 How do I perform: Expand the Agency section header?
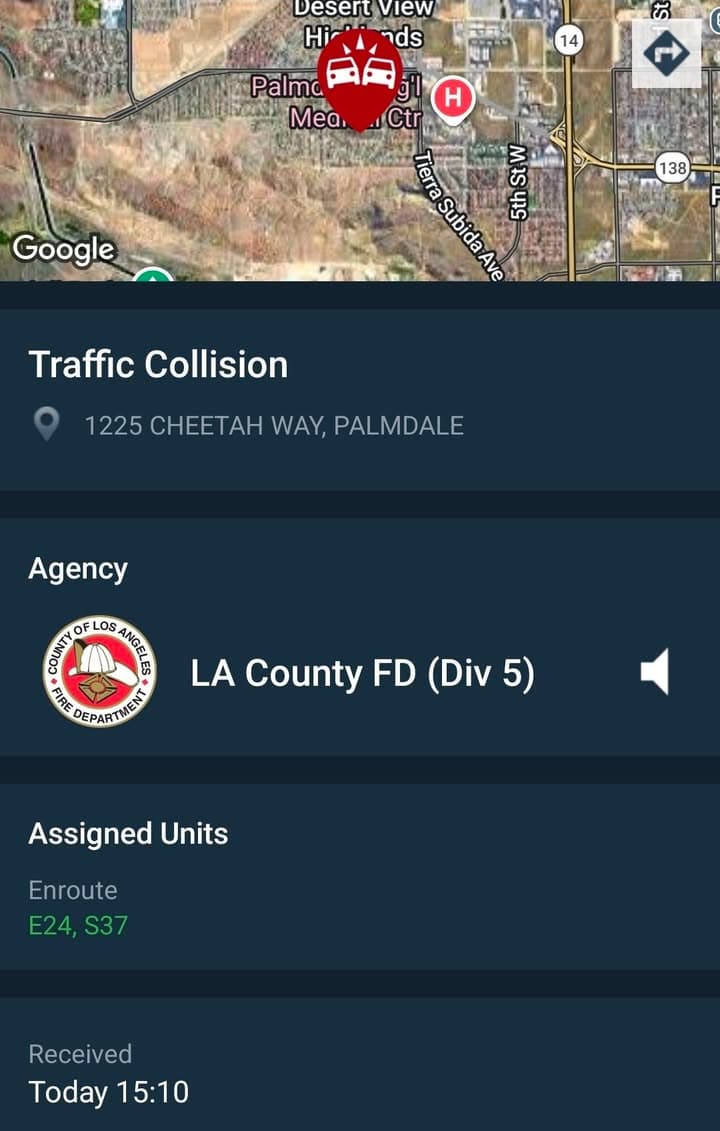(x=78, y=568)
